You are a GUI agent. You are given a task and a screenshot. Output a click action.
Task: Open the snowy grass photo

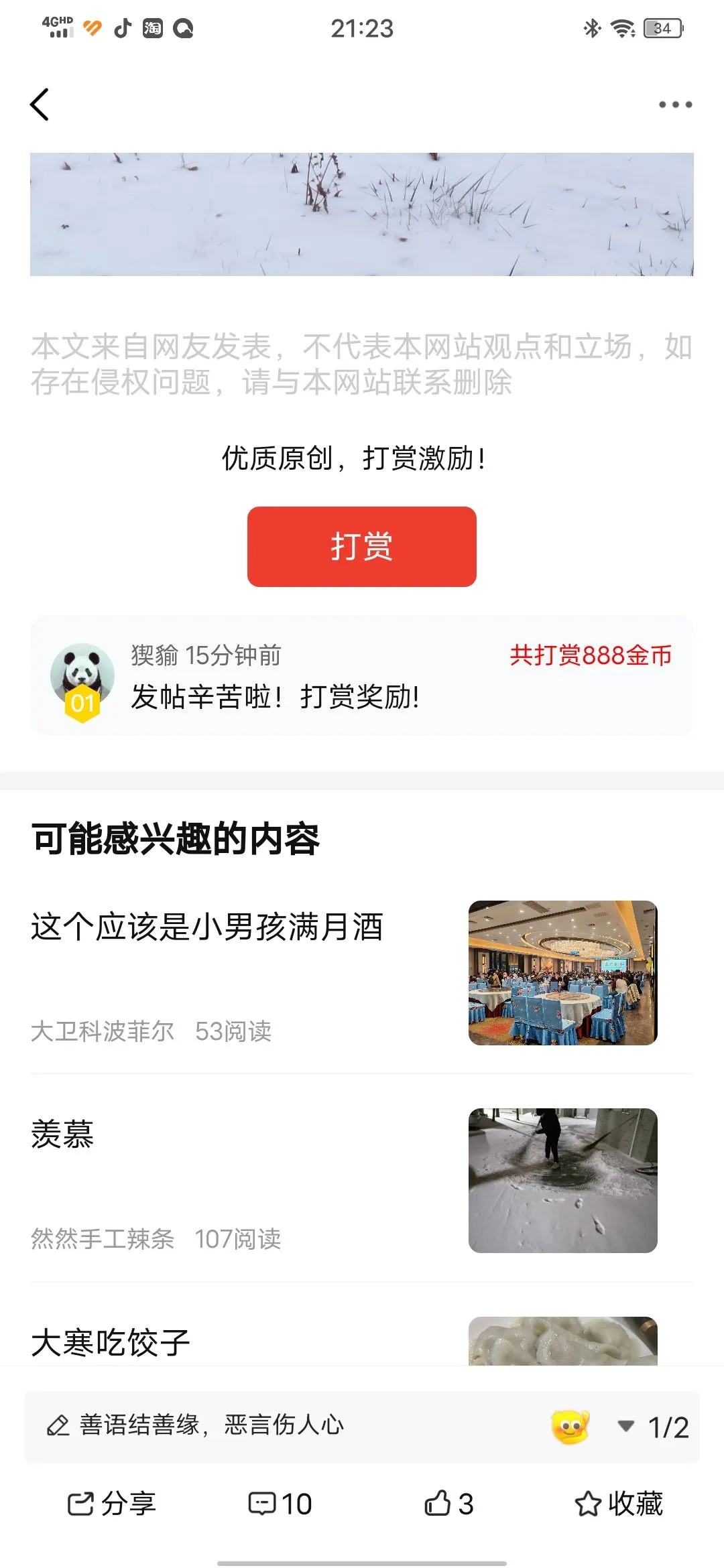361,214
